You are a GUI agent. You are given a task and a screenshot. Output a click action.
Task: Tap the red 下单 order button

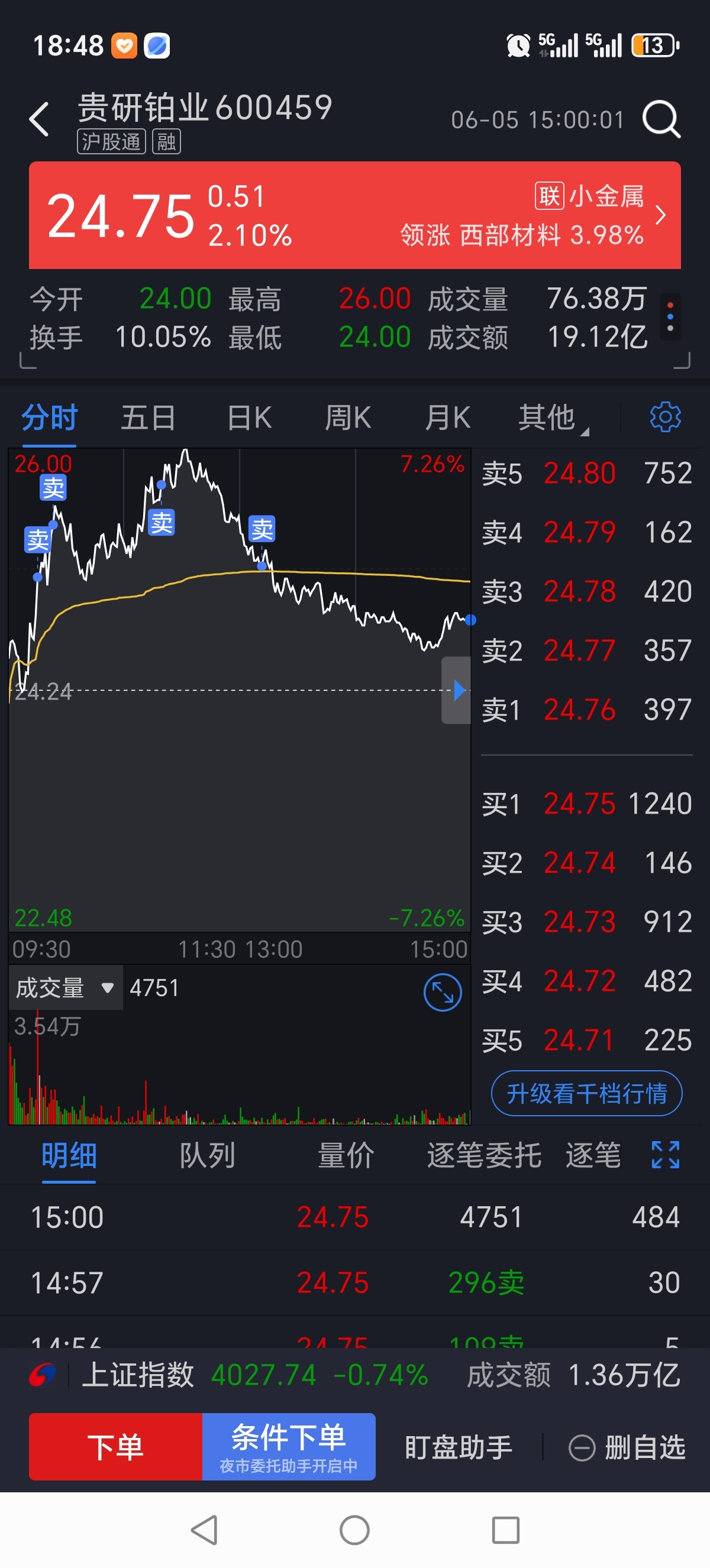pos(116,1446)
